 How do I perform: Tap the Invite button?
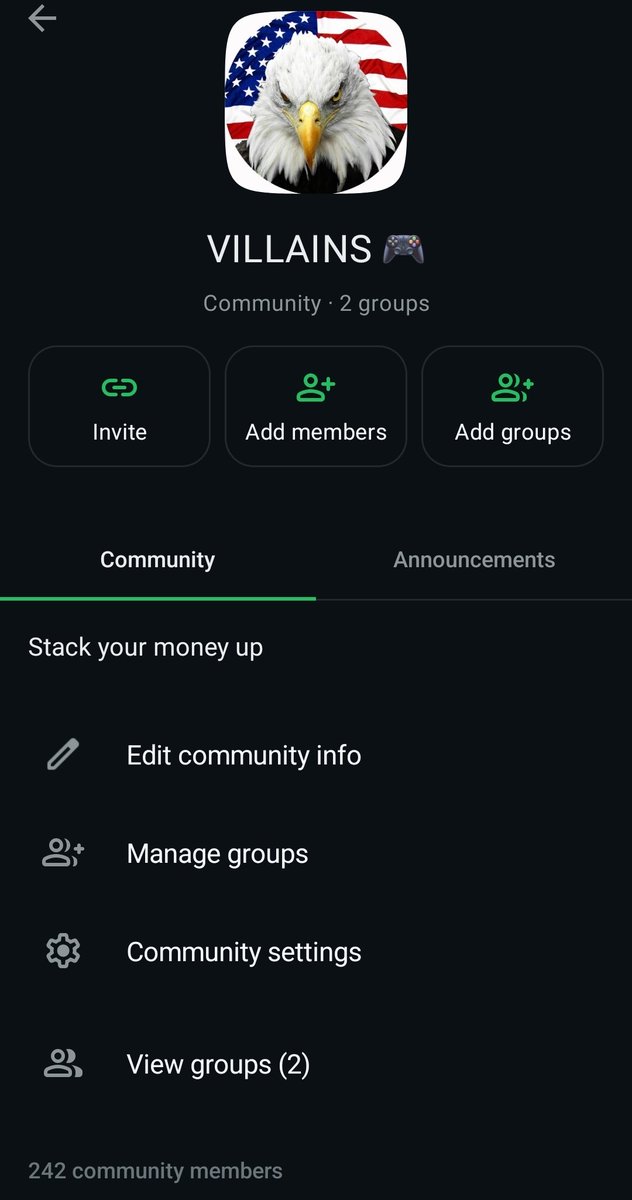pos(119,406)
